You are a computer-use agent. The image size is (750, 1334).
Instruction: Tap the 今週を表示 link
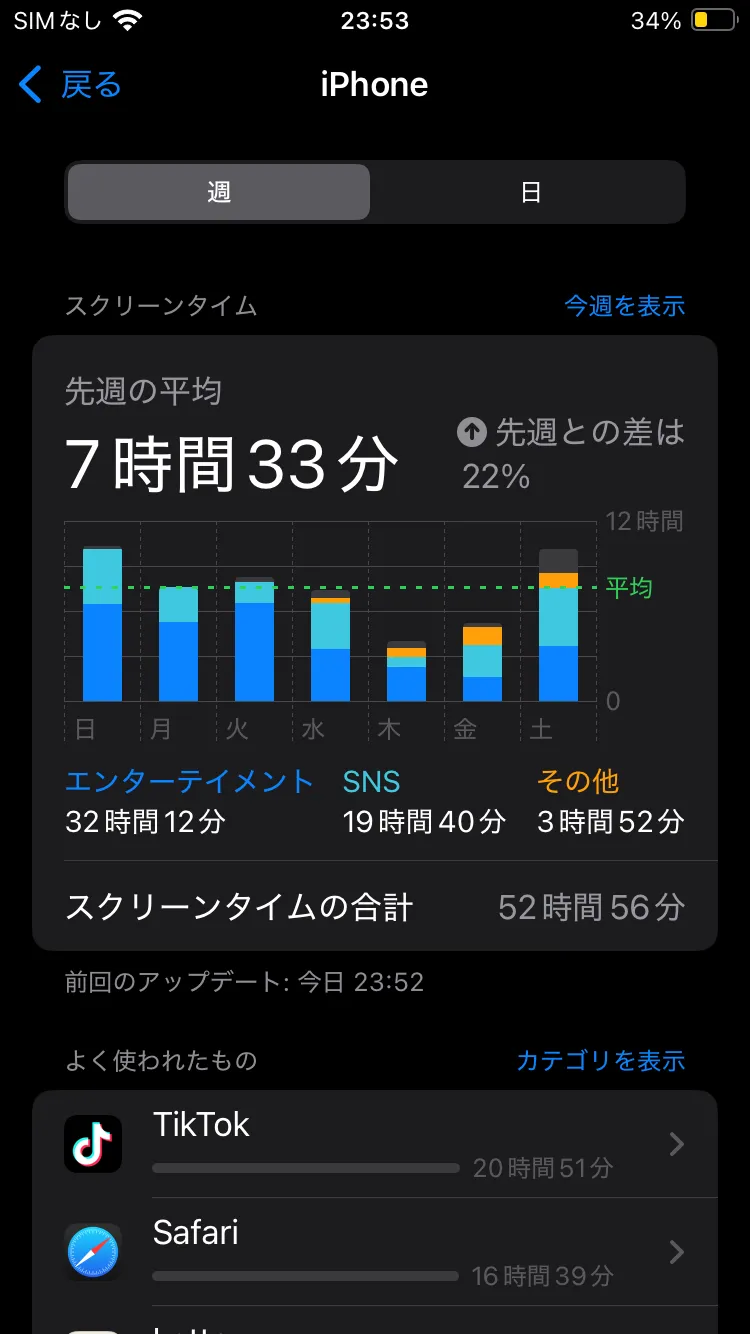click(624, 305)
